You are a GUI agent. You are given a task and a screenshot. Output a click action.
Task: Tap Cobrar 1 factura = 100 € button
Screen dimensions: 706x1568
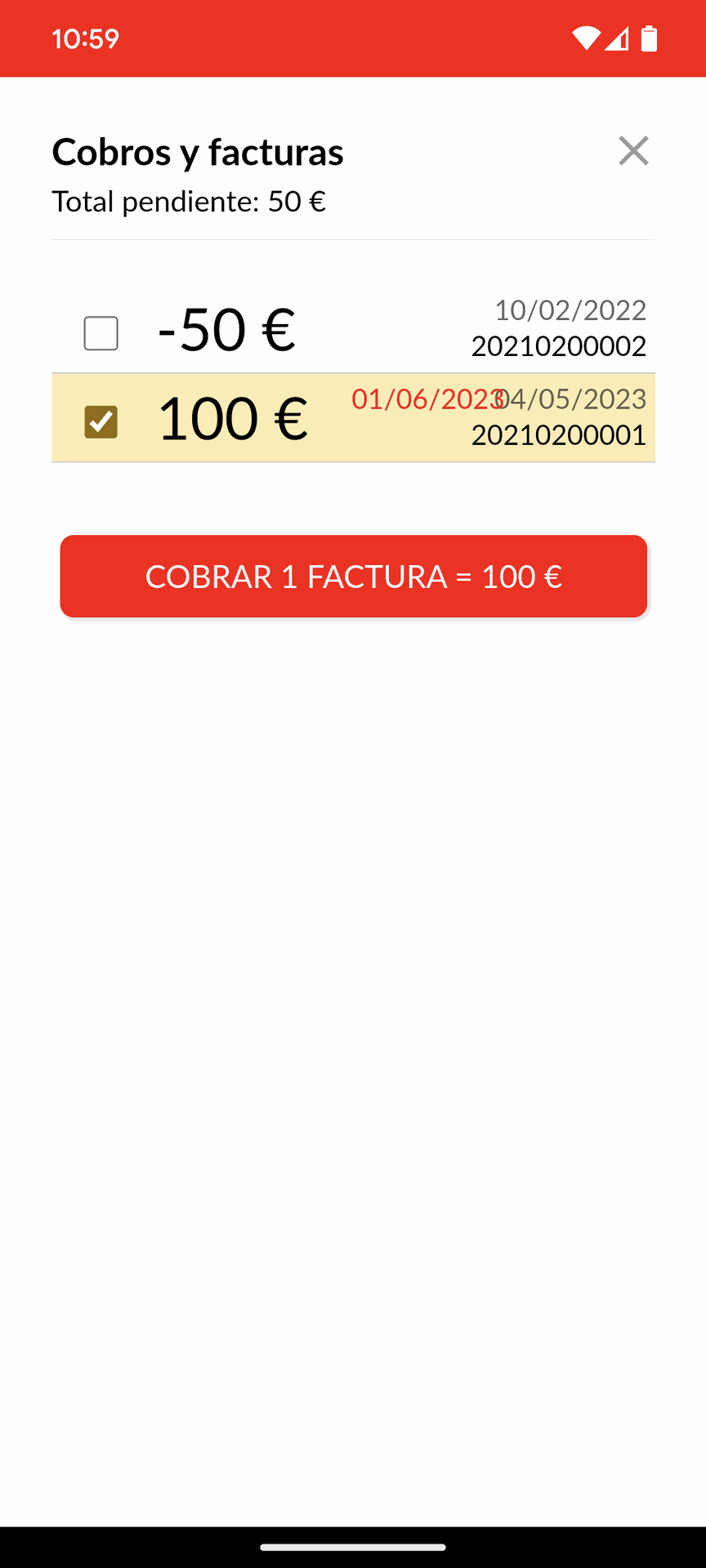pyautogui.click(x=353, y=577)
